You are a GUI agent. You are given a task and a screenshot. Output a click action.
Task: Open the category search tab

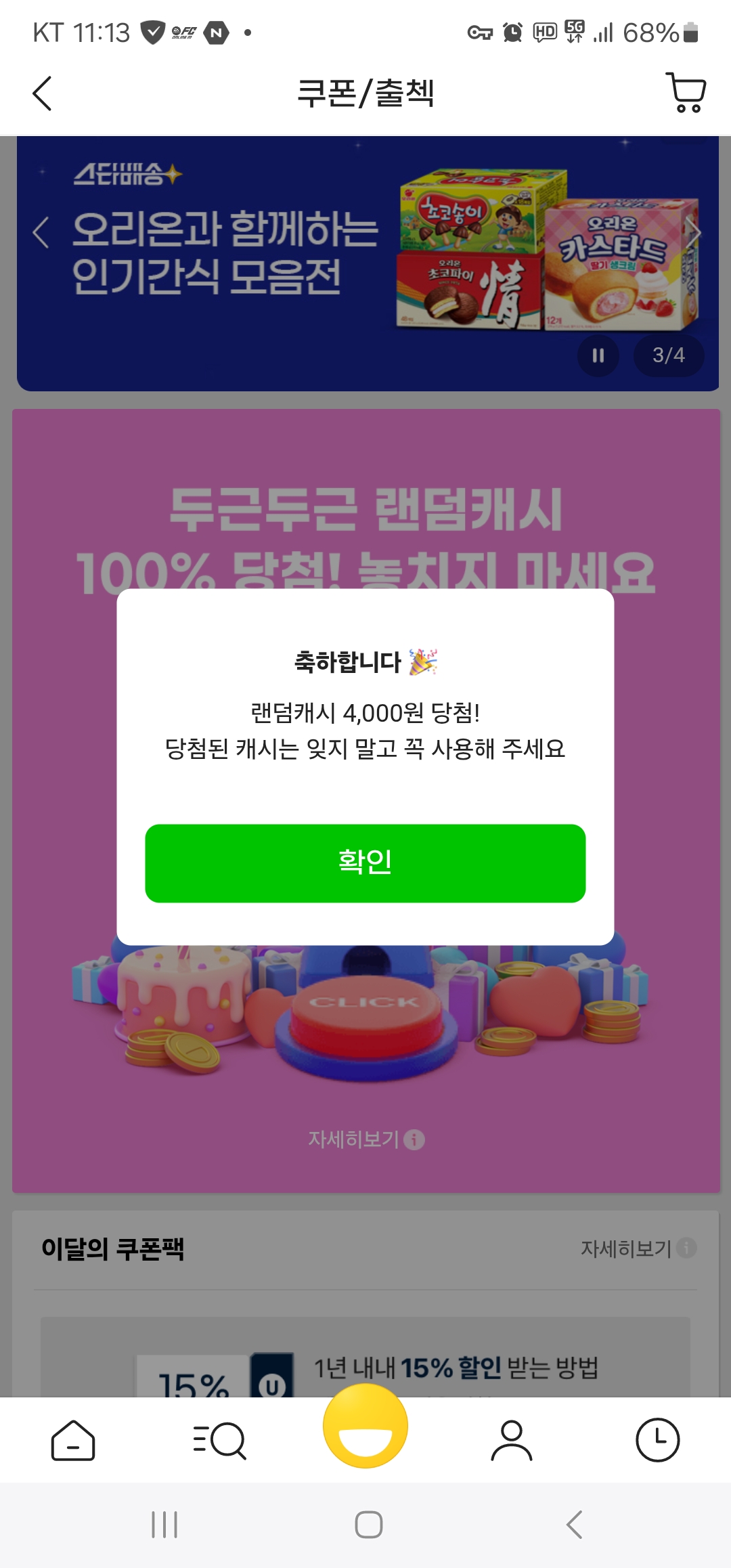(x=219, y=1440)
